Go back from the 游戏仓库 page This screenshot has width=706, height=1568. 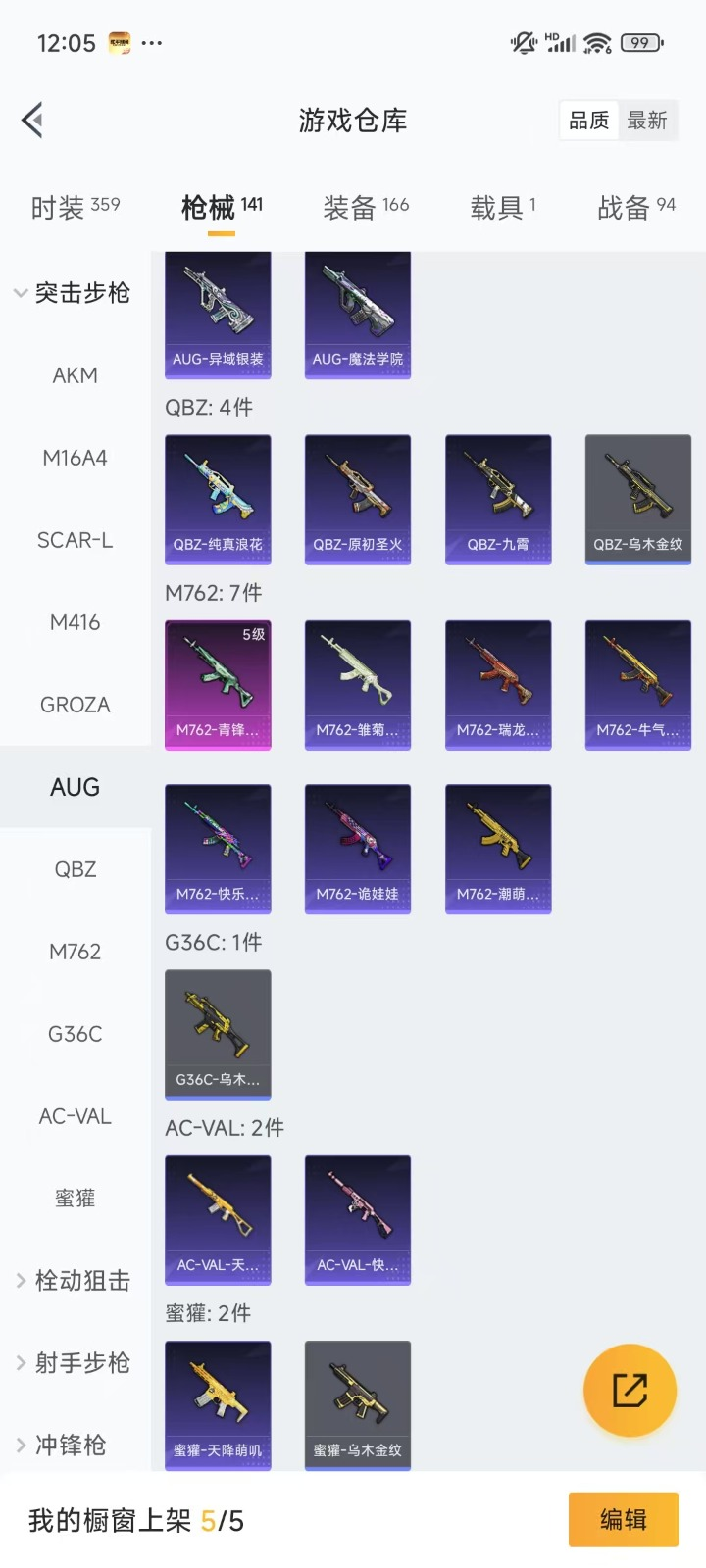(32, 121)
